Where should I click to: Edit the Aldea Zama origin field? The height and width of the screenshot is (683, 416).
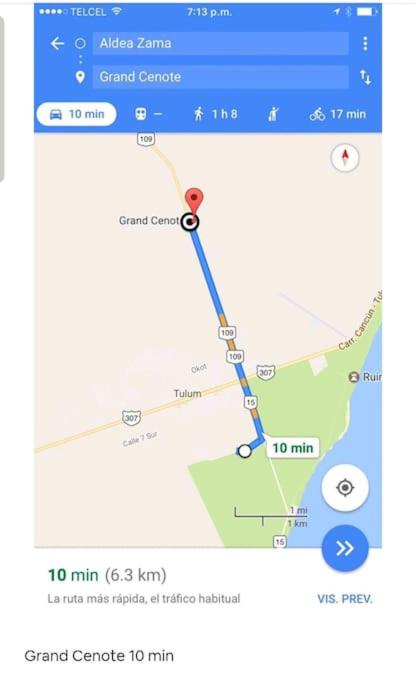tap(220, 43)
